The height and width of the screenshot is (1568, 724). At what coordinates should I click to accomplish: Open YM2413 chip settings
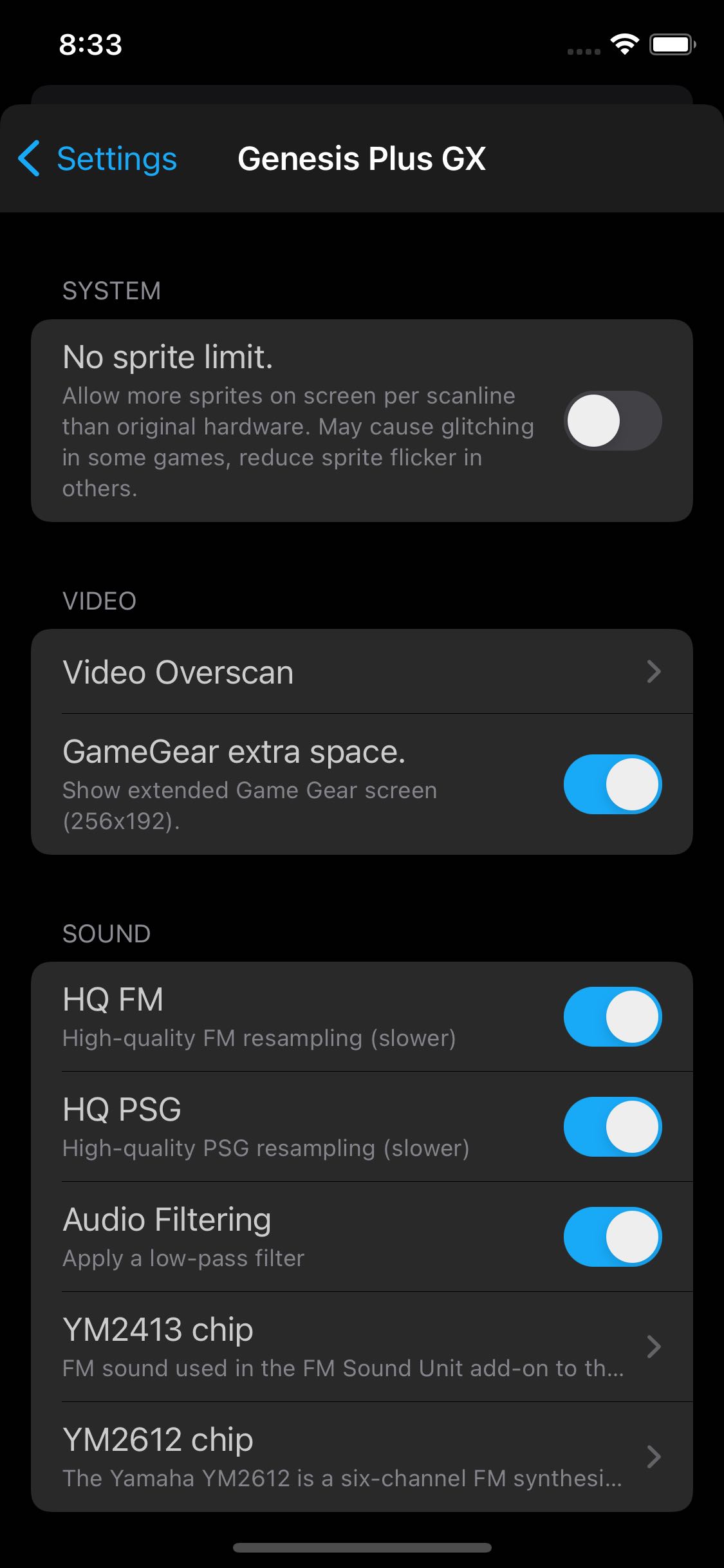click(362, 1347)
